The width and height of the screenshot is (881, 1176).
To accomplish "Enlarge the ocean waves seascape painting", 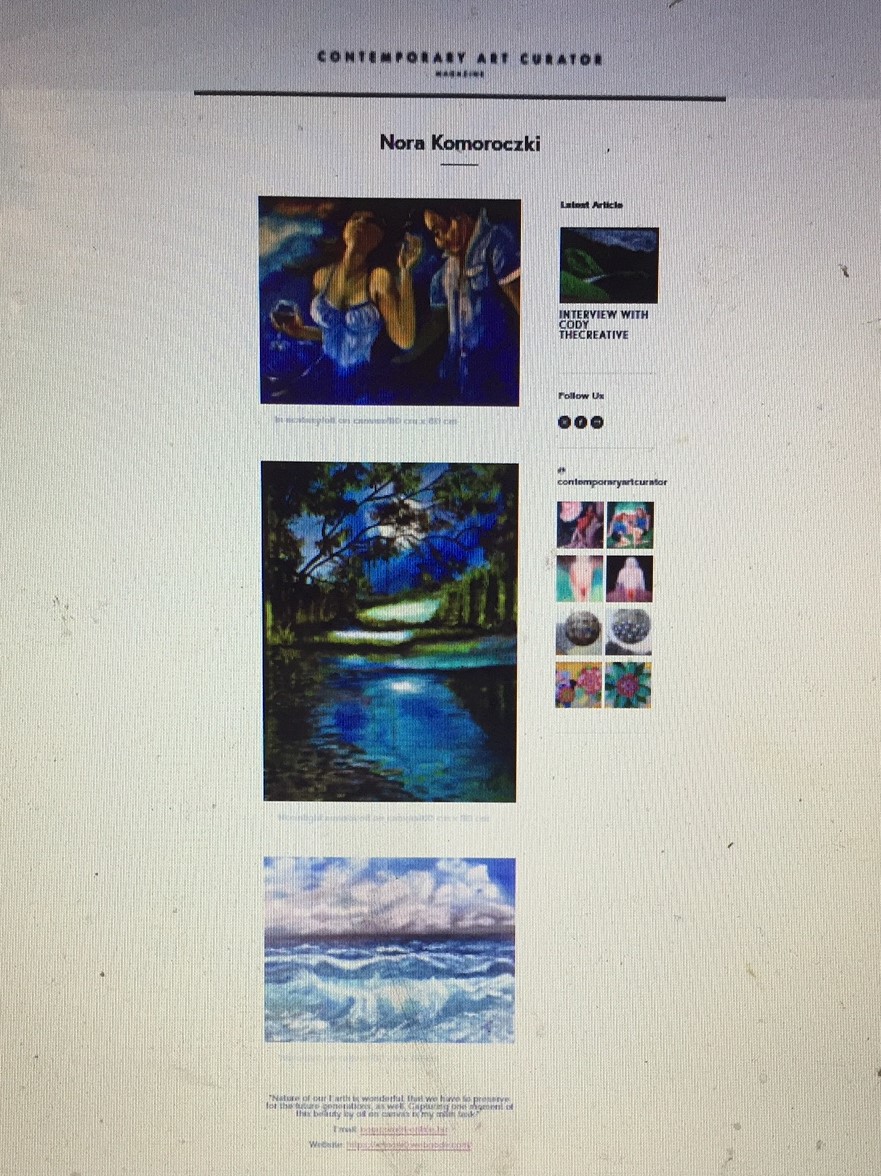I will click(389, 949).
